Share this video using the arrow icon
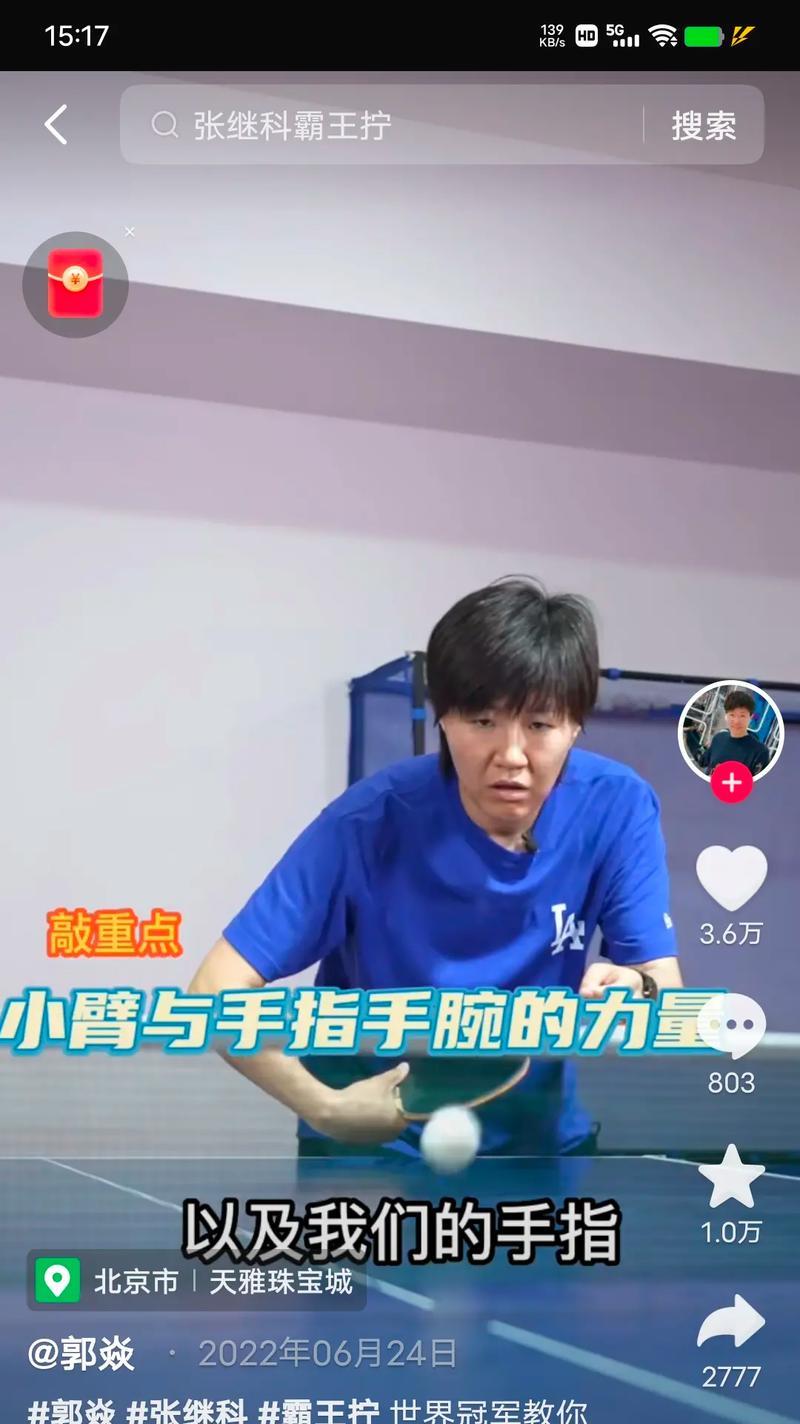Image resolution: width=800 pixels, height=1424 pixels. pos(731,1322)
